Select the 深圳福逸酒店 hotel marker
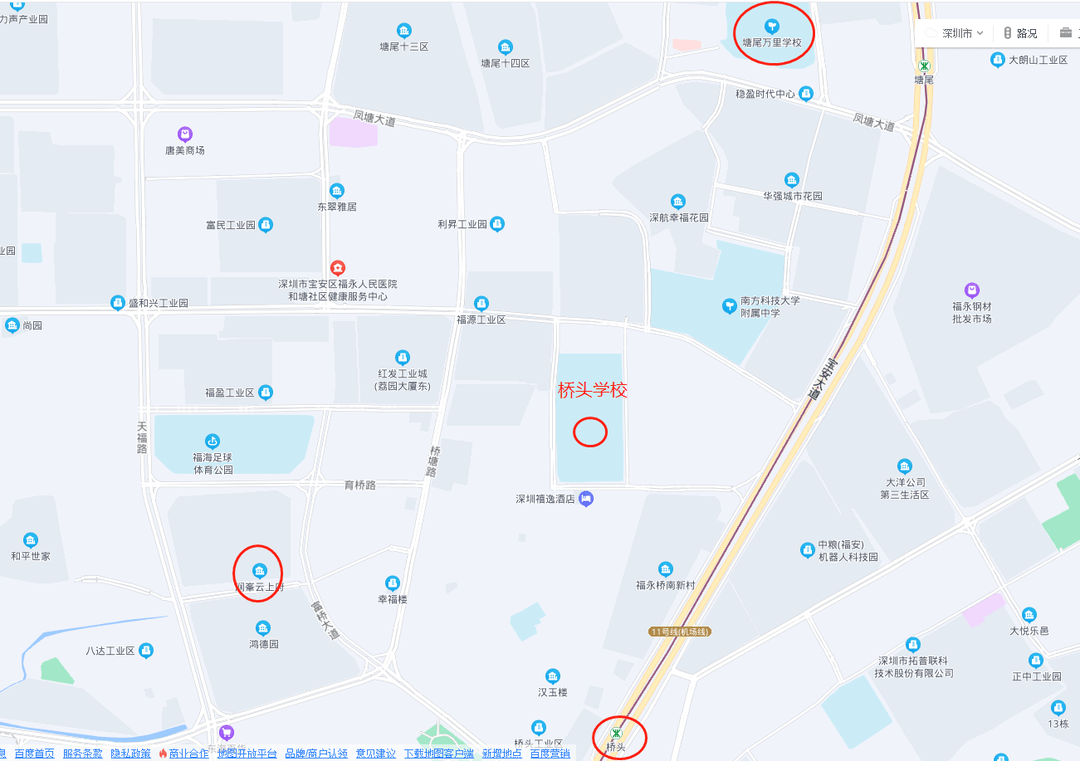 pyautogui.click(x=587, y=498)
